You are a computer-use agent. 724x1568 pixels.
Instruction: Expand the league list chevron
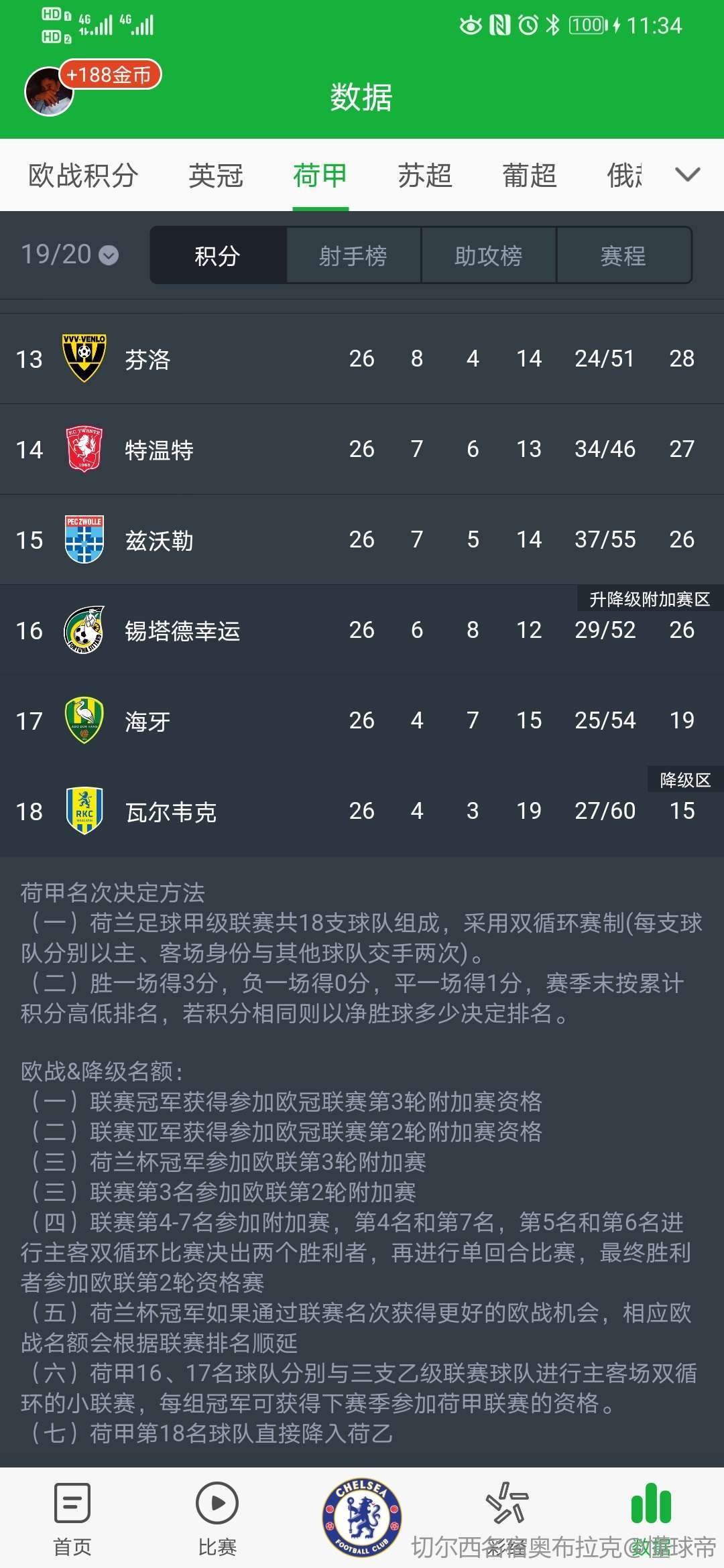click(688, 175)
